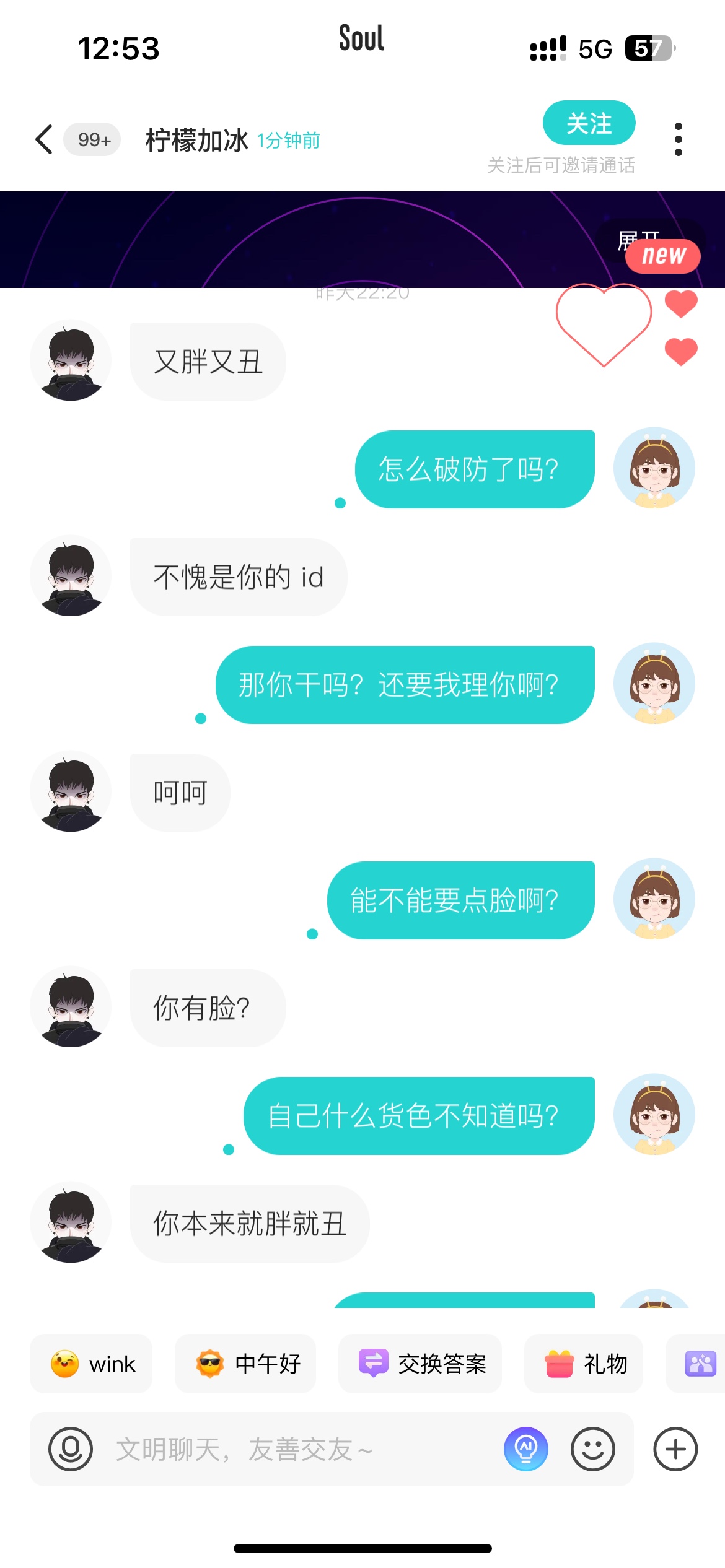
Task: Open the 礼物 gift chip
Action: [x=584, y=1364]
